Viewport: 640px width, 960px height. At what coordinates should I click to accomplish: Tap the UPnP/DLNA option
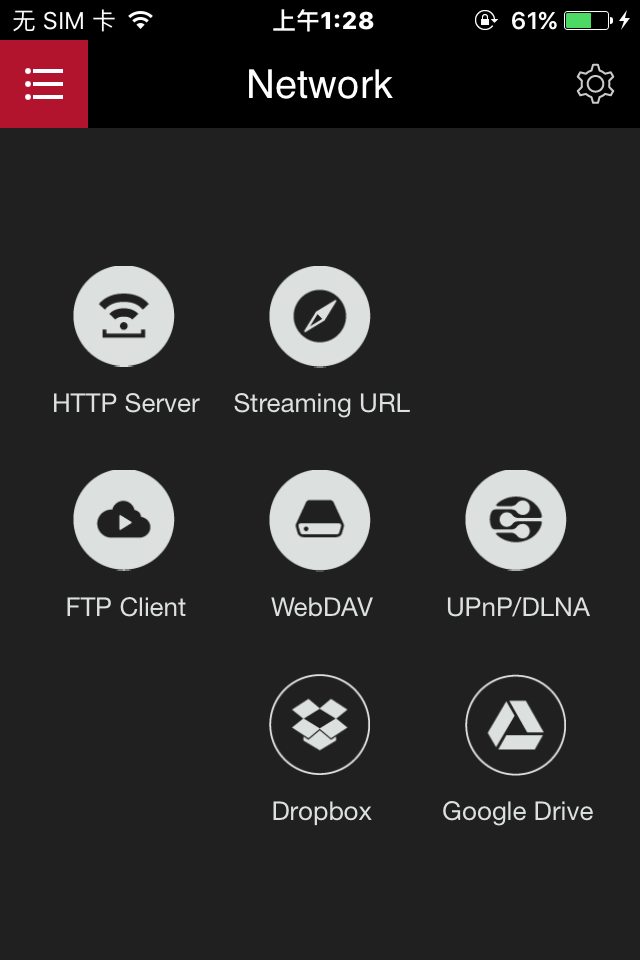pos(516,520)
